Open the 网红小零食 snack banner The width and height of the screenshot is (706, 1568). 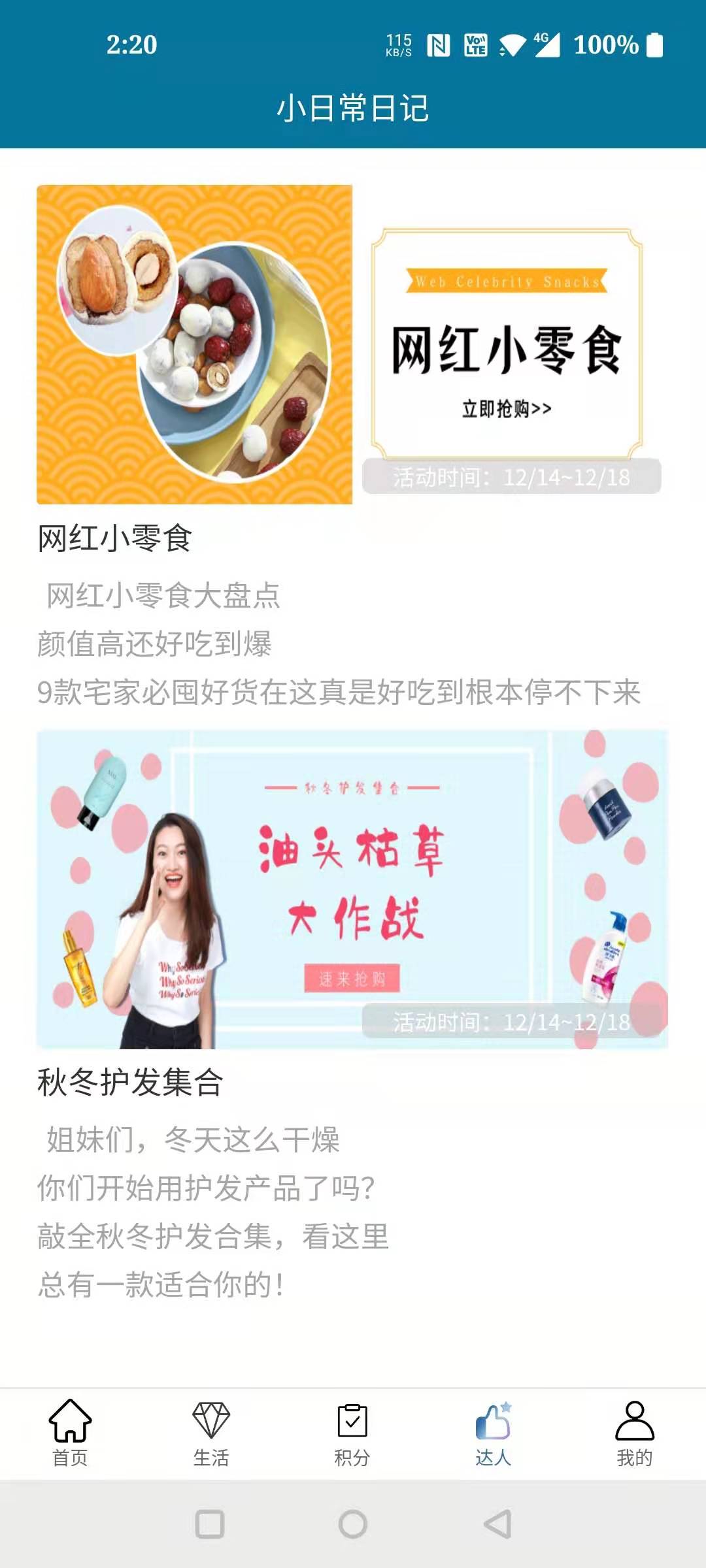click(352, 344)
